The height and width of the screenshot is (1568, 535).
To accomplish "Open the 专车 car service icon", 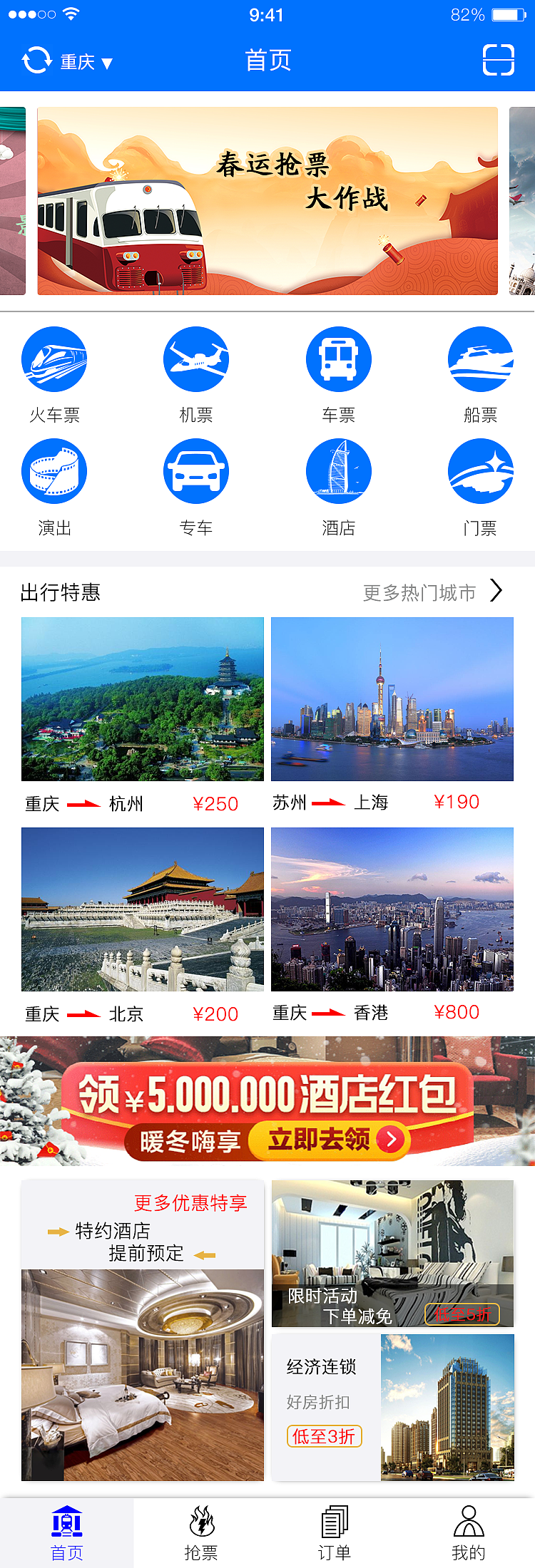I will click(196, 472).
